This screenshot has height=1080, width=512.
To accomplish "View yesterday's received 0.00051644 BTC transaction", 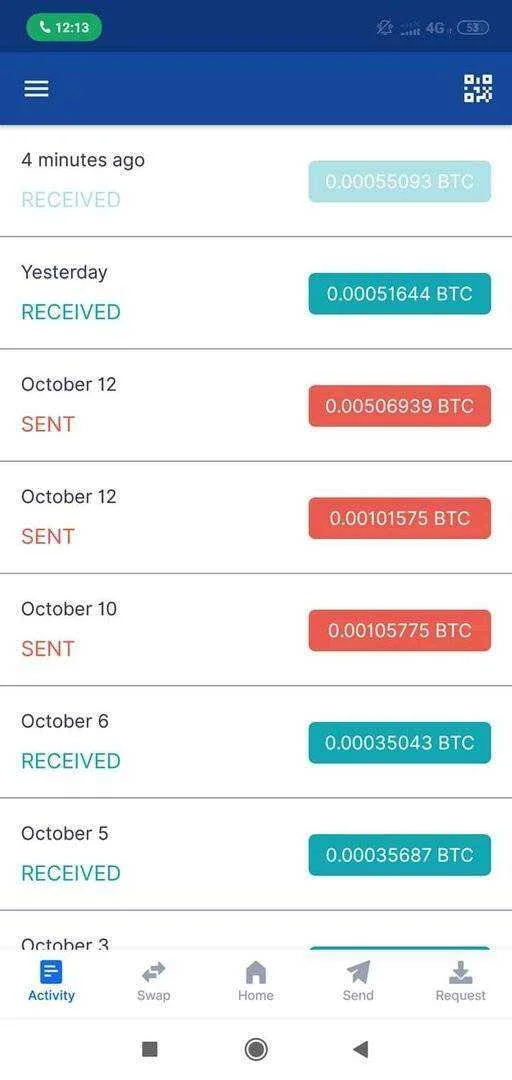I will click(256, 293).
